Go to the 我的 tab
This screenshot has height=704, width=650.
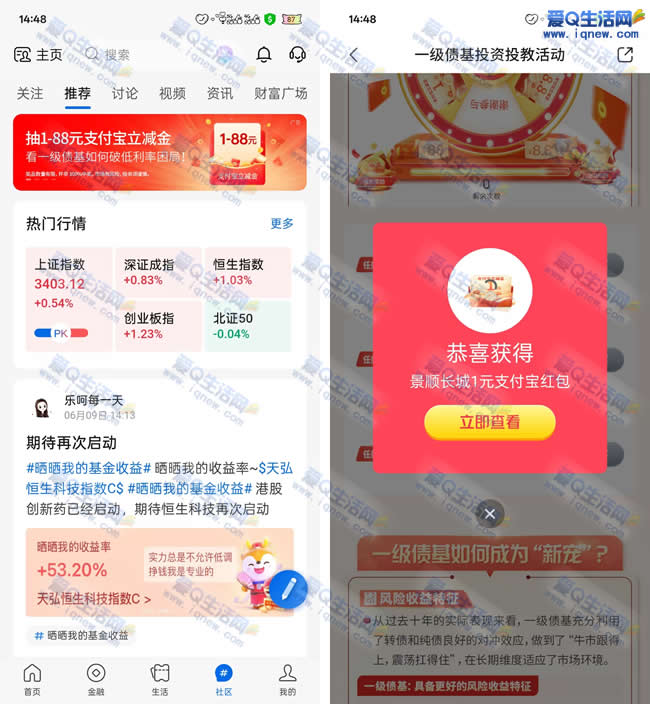pos(287,679)
